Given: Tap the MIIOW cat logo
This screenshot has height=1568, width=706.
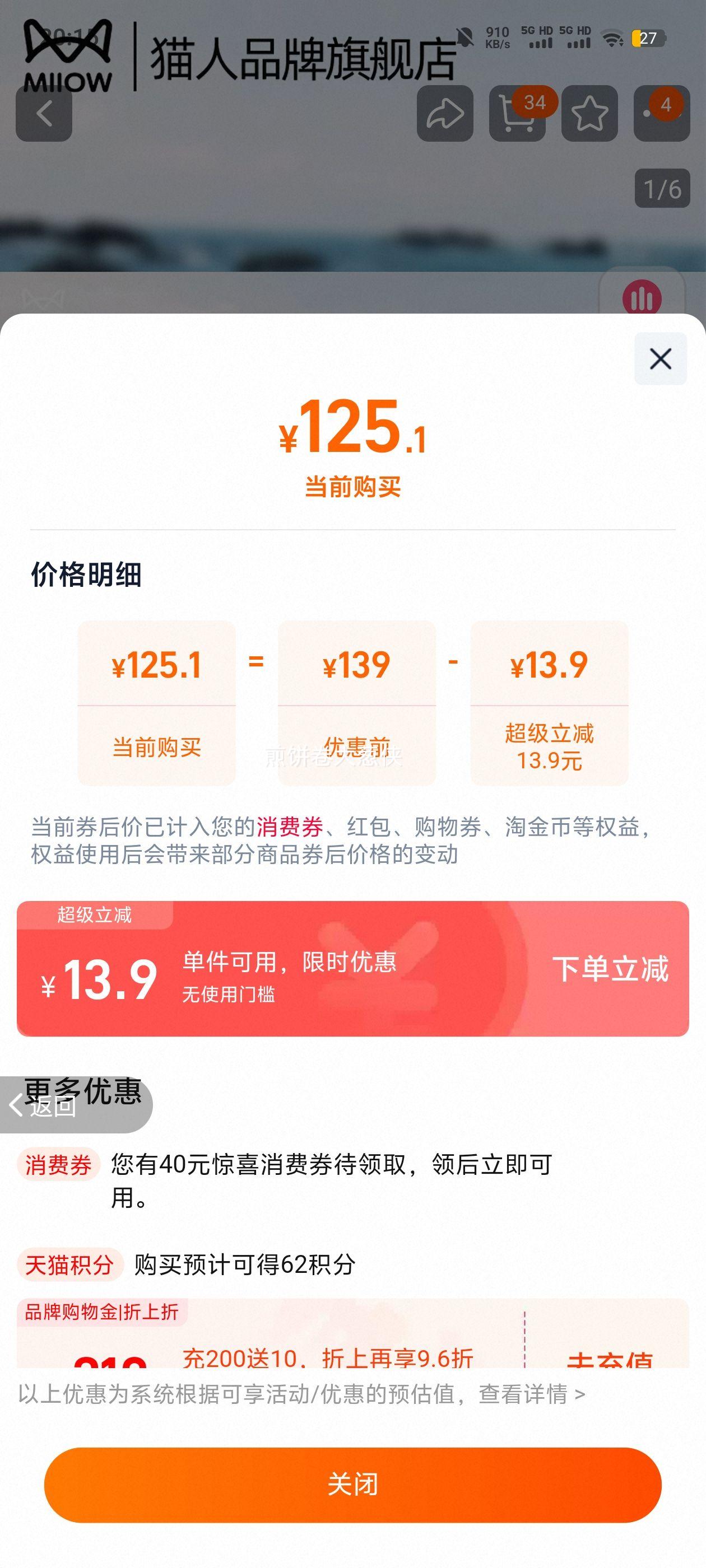Looking at the screenshot, I should click(x=67, y=52).
